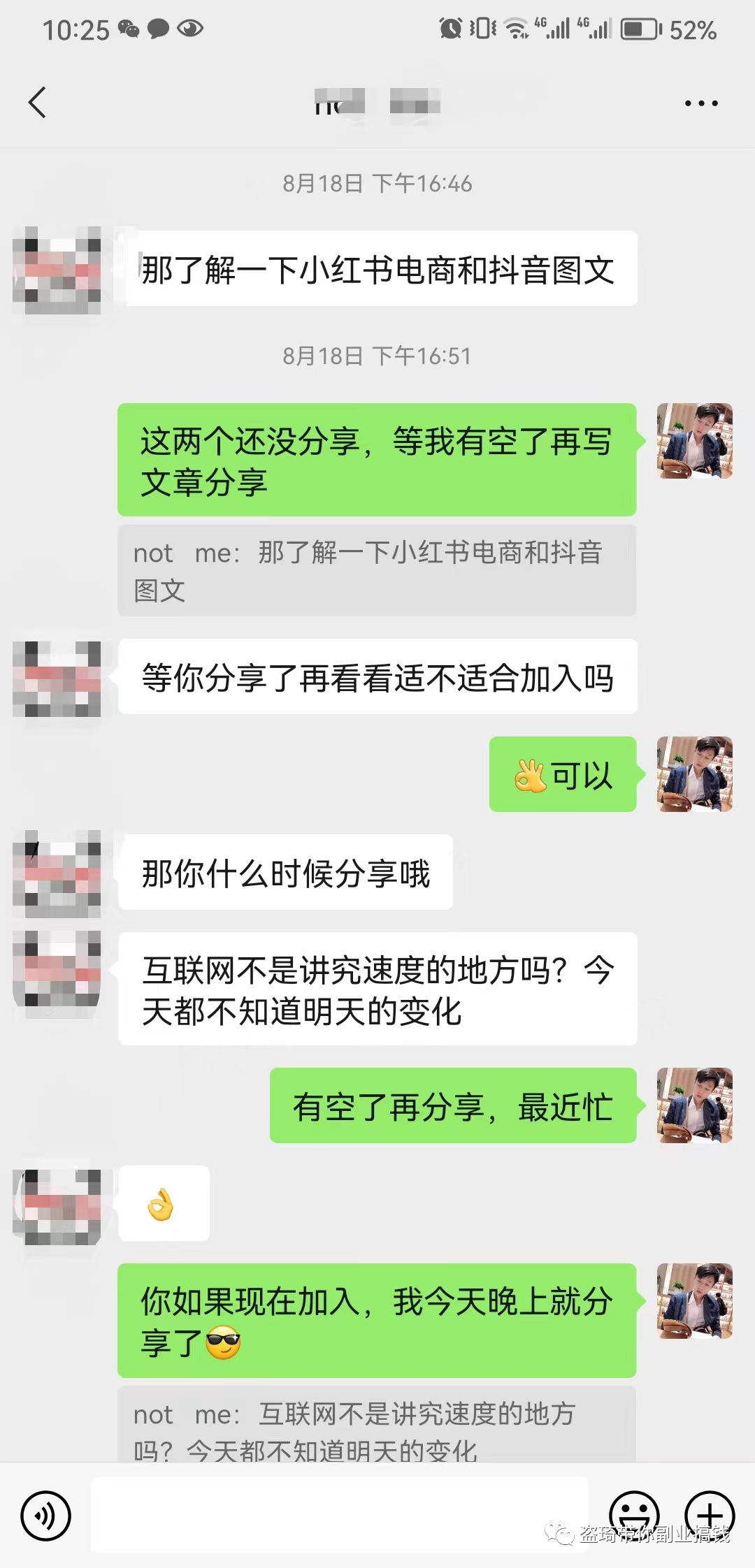This screenshot has height=1568, width=755.
Task: Open sender avatar beside '有空了再分享，最近忙'
Action: tap(694, 1105)
